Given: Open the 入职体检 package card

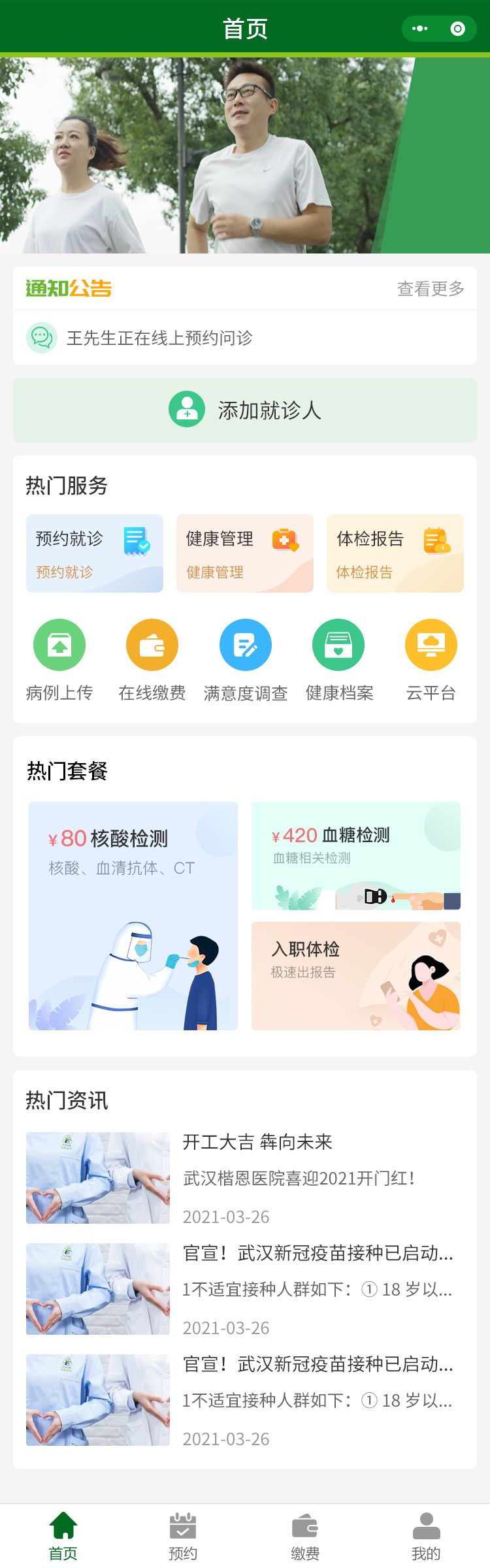Looking at the screenshot, I should pyautogui.click(x=356, y=975).
